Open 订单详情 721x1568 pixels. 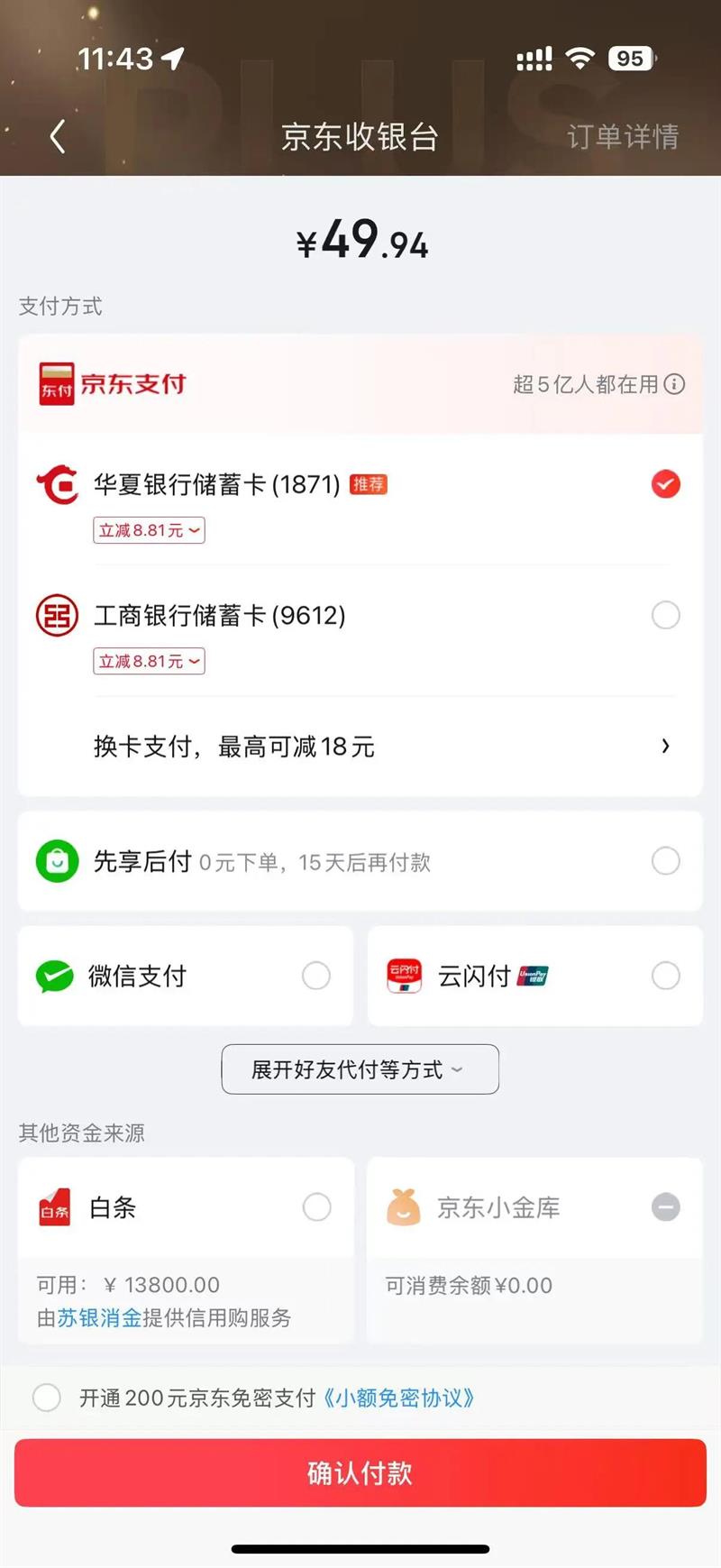(623, 137)
